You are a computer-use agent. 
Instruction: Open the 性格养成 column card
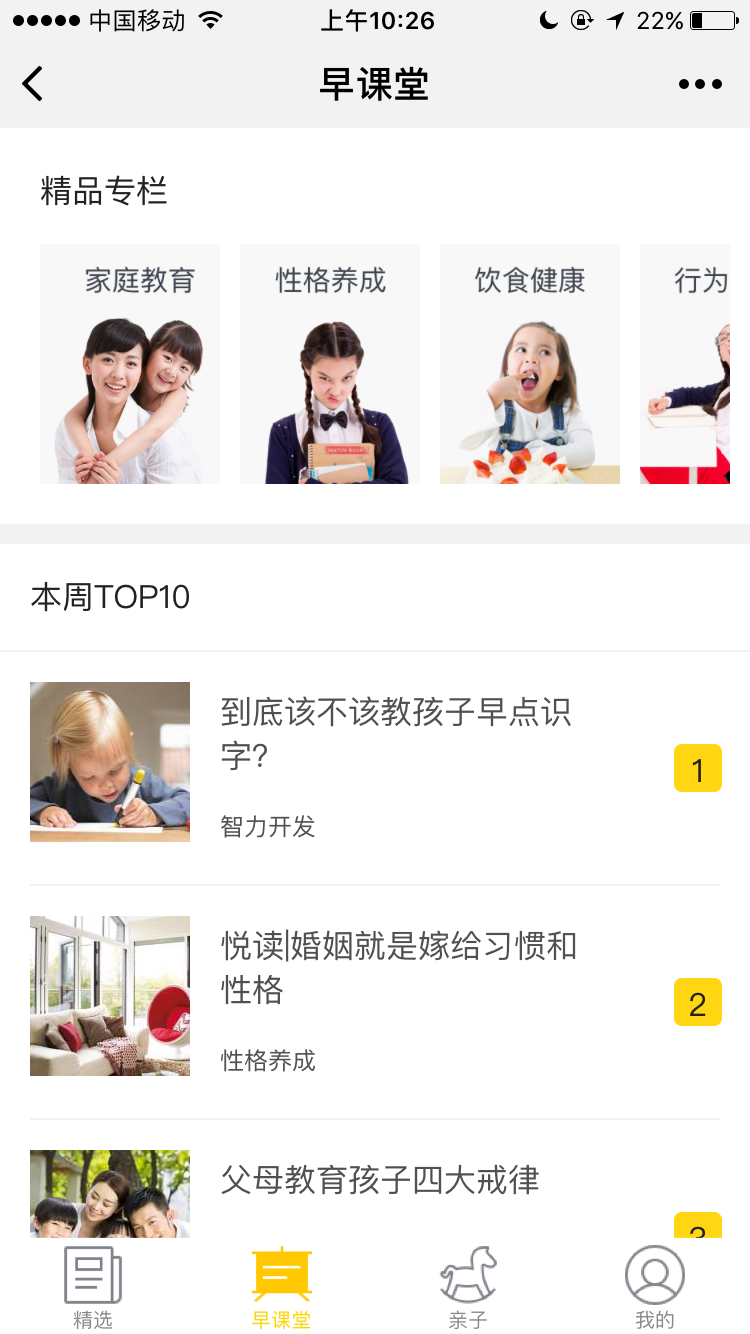pyautogui.click(x=330, y=364)
